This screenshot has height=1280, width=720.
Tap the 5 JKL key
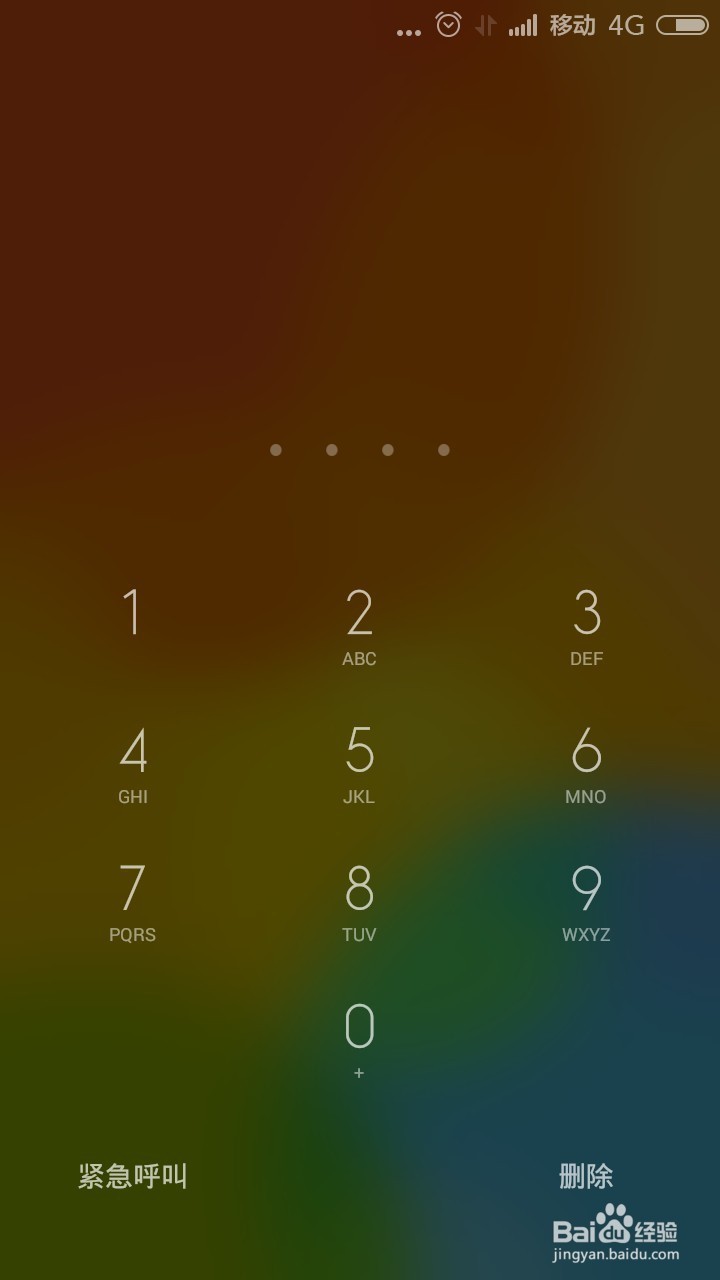pyautogui.click(x=359, y=764)
